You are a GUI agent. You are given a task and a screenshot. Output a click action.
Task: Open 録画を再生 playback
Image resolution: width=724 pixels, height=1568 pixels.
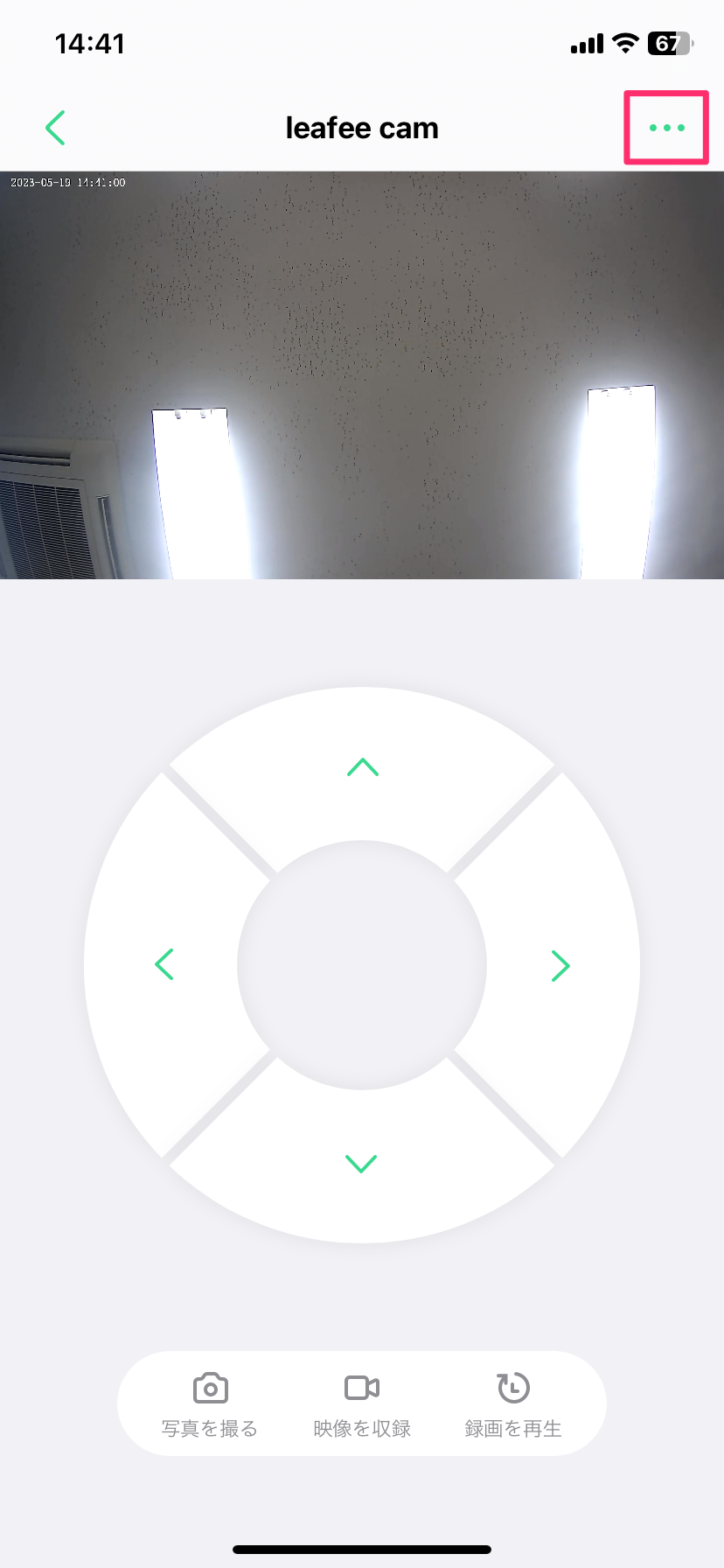(513, 1403)
